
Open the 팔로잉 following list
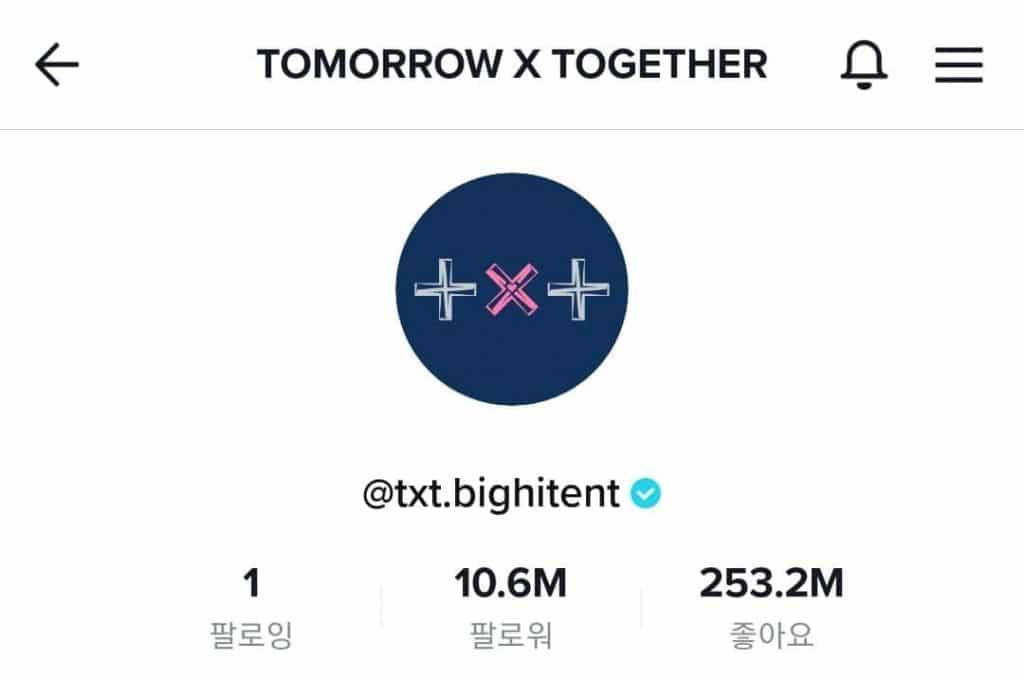251,607
